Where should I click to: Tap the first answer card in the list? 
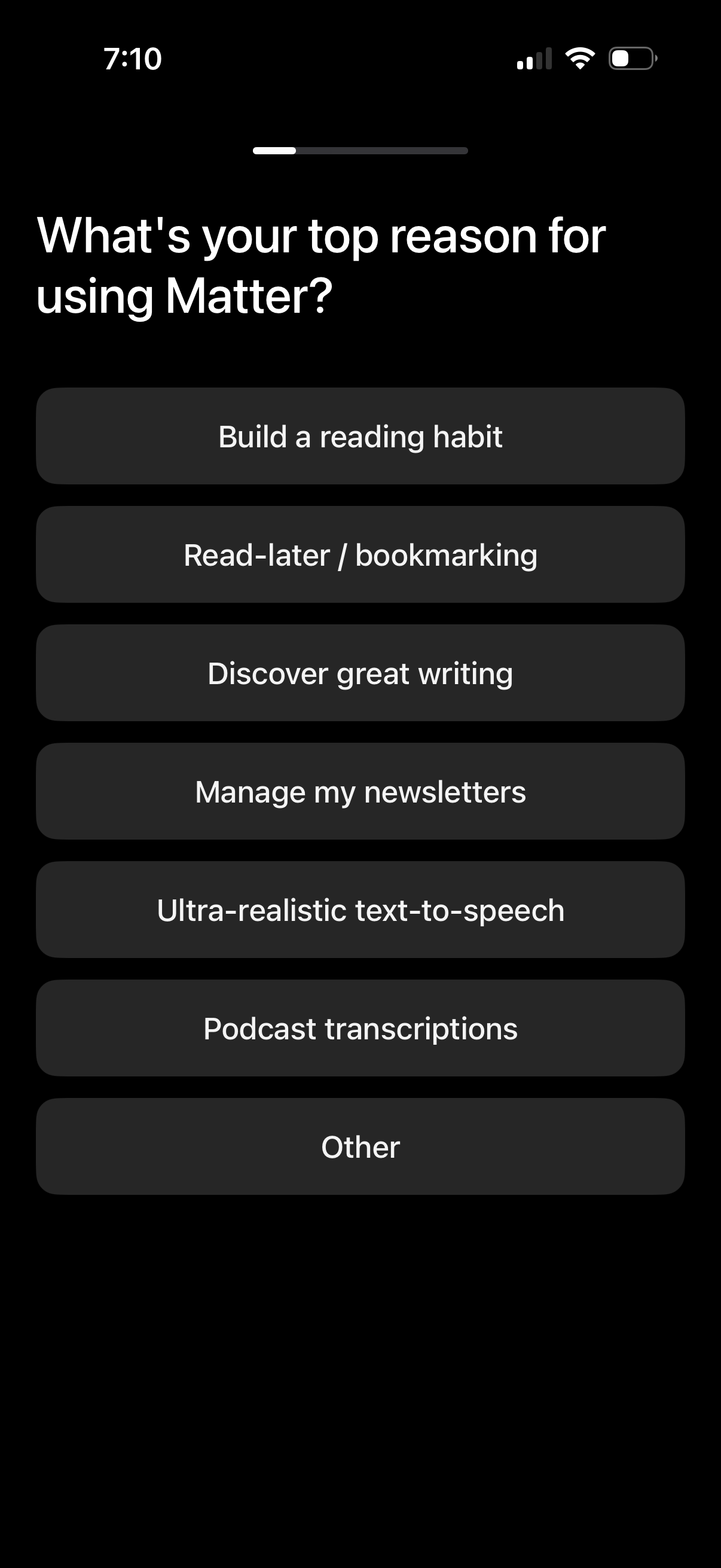360,436
